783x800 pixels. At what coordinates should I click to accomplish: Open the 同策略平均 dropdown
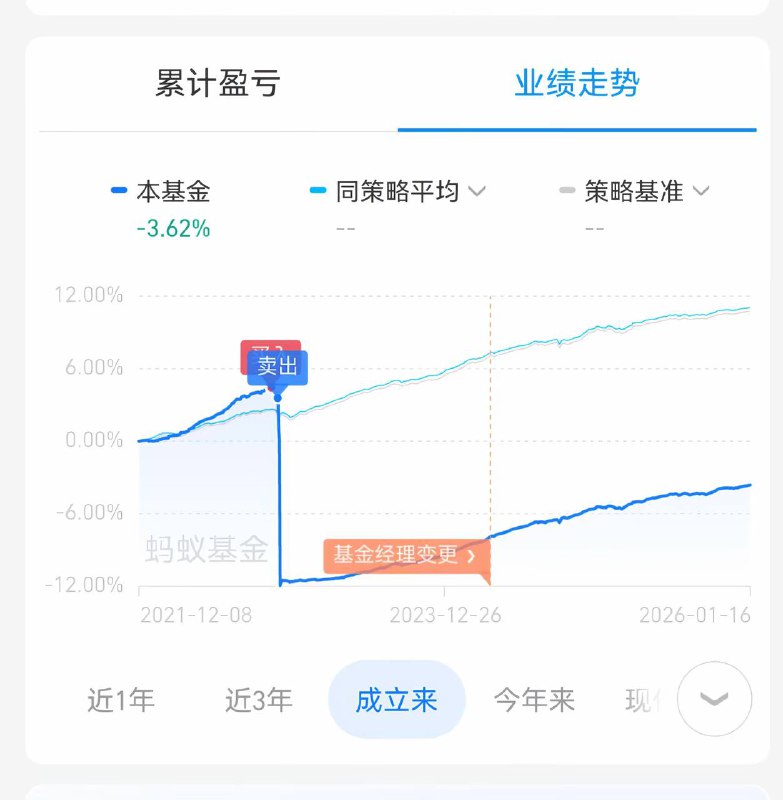pyautogui.click(x=479, y=192)
